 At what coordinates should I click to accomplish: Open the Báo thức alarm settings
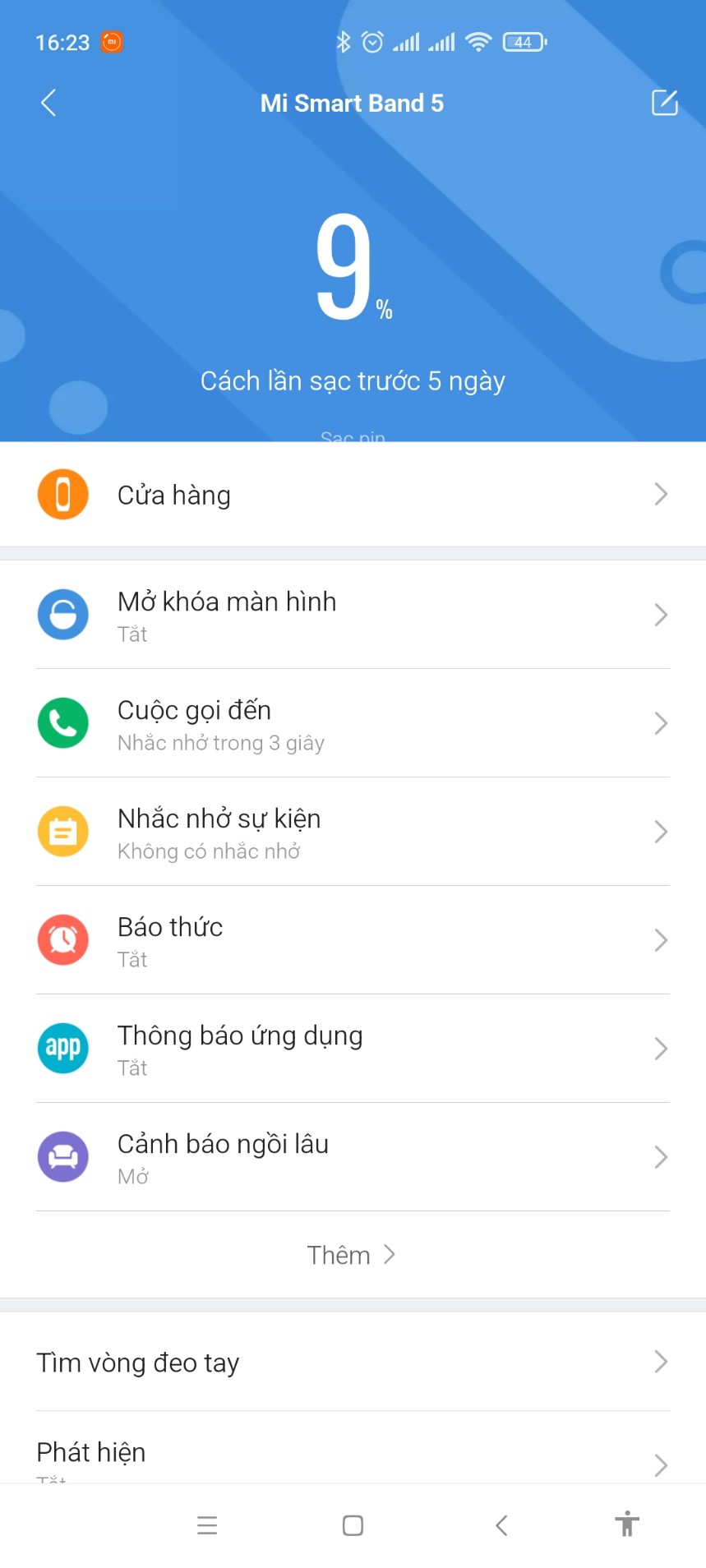coord(353,940)
